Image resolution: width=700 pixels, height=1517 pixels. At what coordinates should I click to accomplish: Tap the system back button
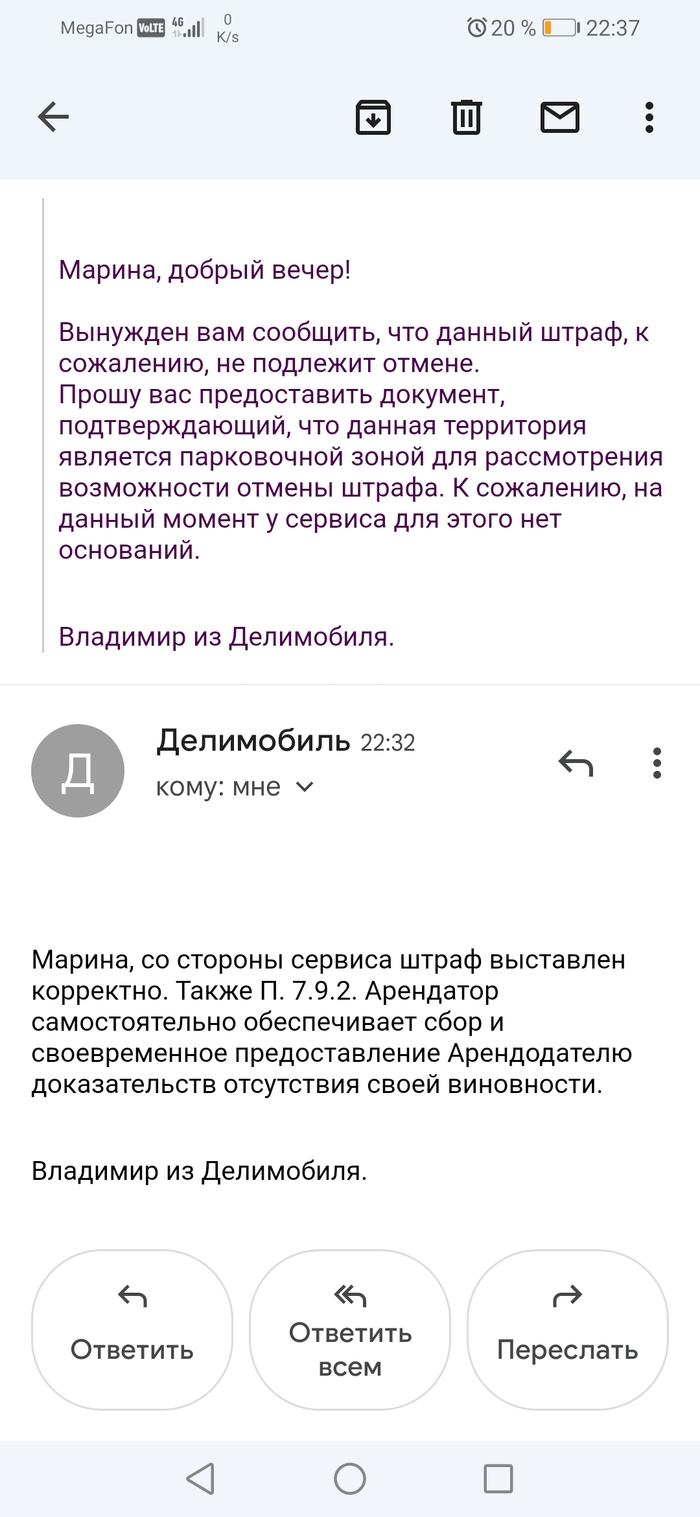[201, 1478]
